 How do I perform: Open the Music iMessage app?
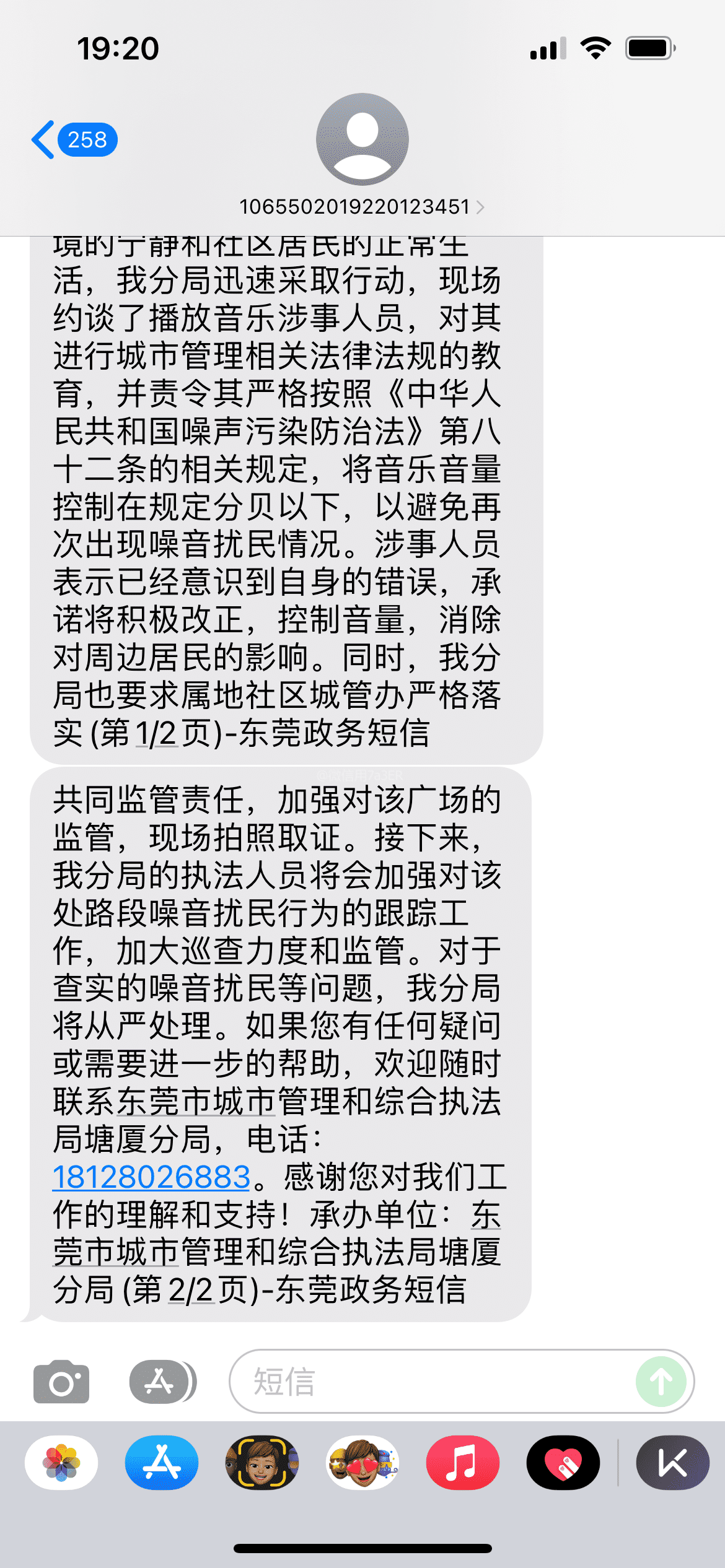click(x=462, y=1462)
